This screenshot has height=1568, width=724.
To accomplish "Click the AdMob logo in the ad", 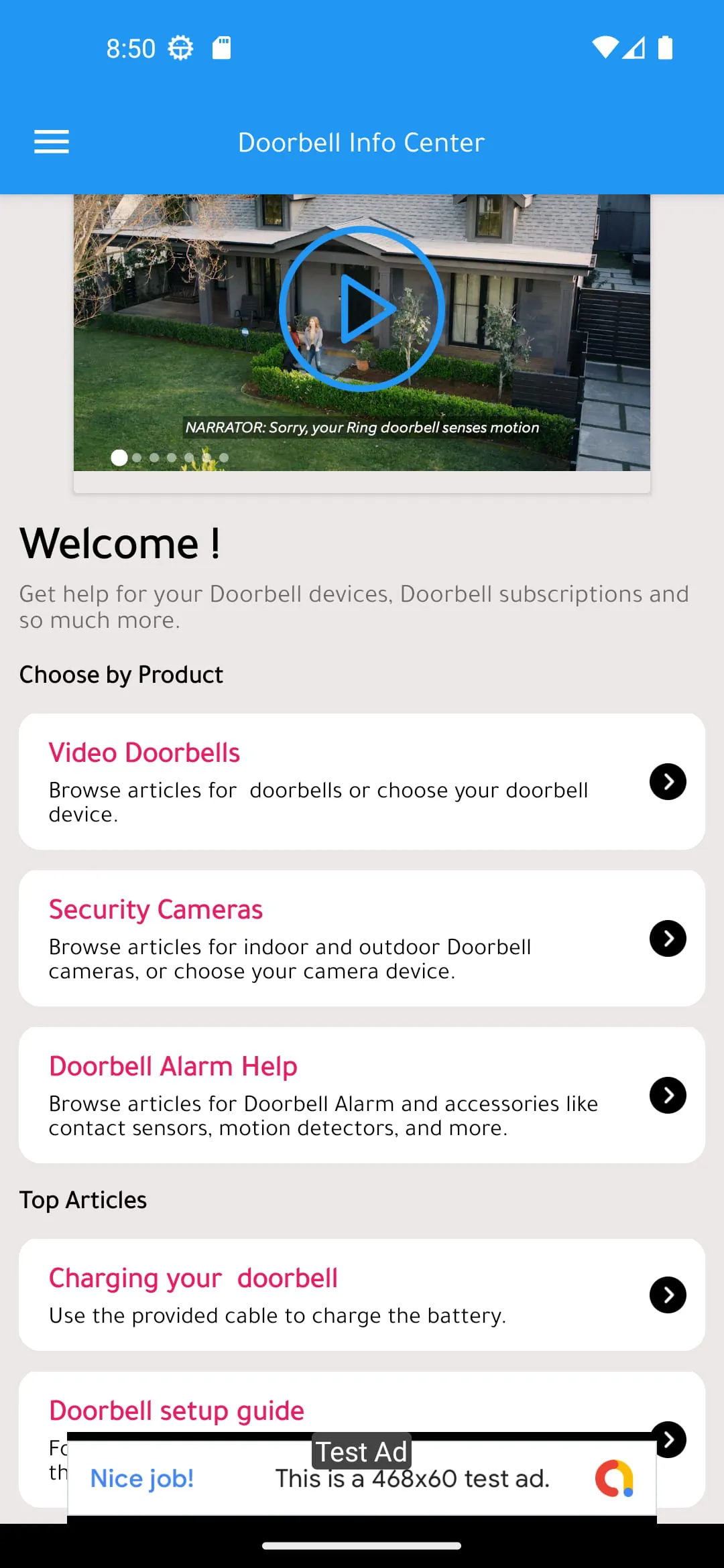I will click(x=614, y=1478).
